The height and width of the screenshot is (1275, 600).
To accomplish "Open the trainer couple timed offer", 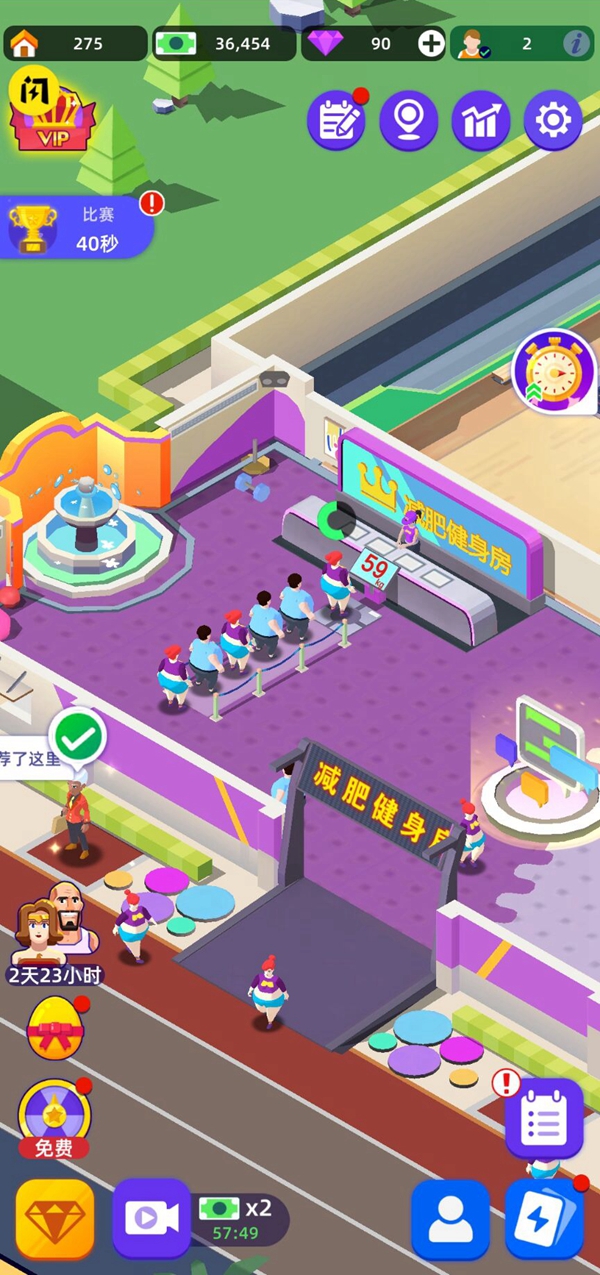I will click(x=52, y=926).
